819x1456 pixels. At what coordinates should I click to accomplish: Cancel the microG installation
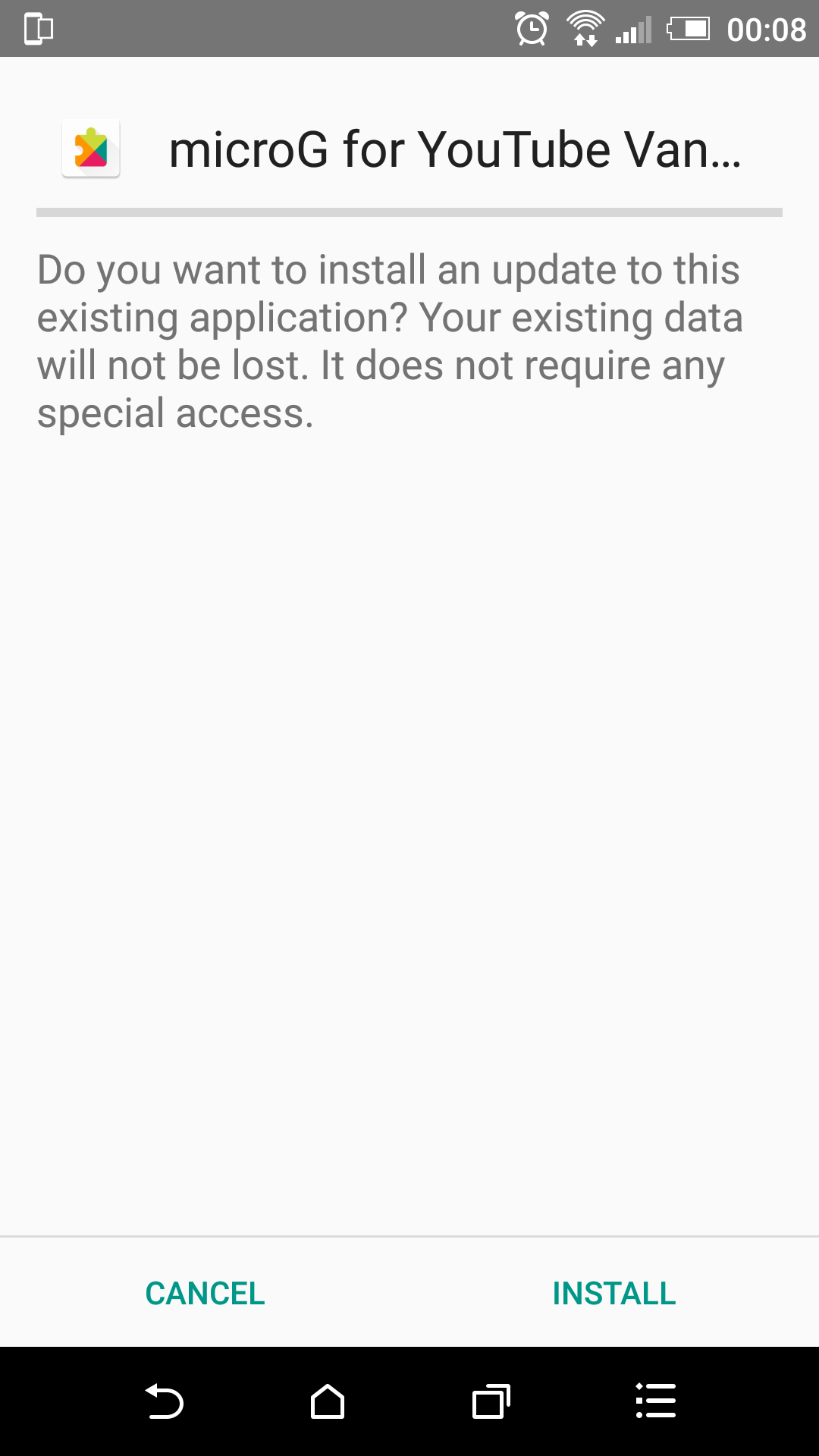205,1293
